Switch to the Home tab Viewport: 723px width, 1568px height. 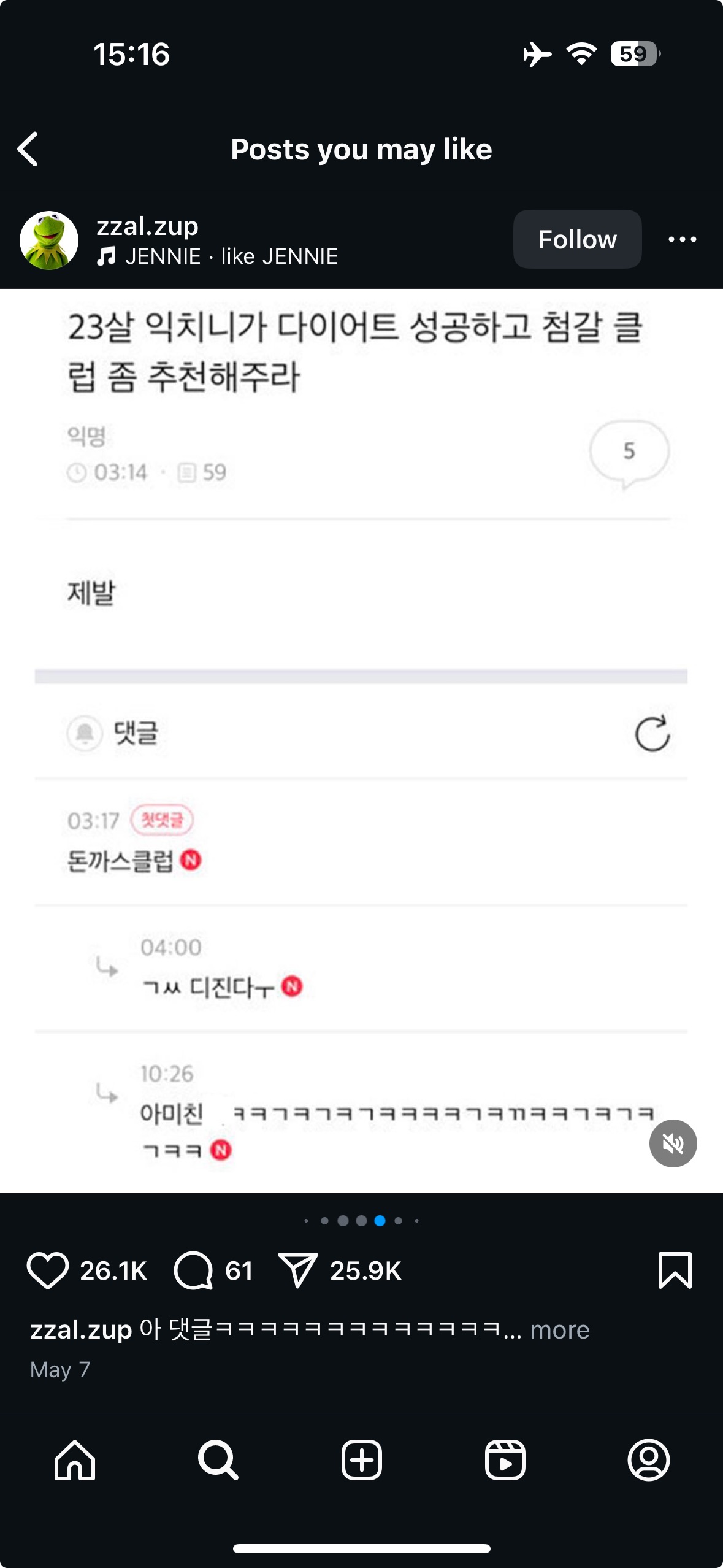coord(75,1460)
